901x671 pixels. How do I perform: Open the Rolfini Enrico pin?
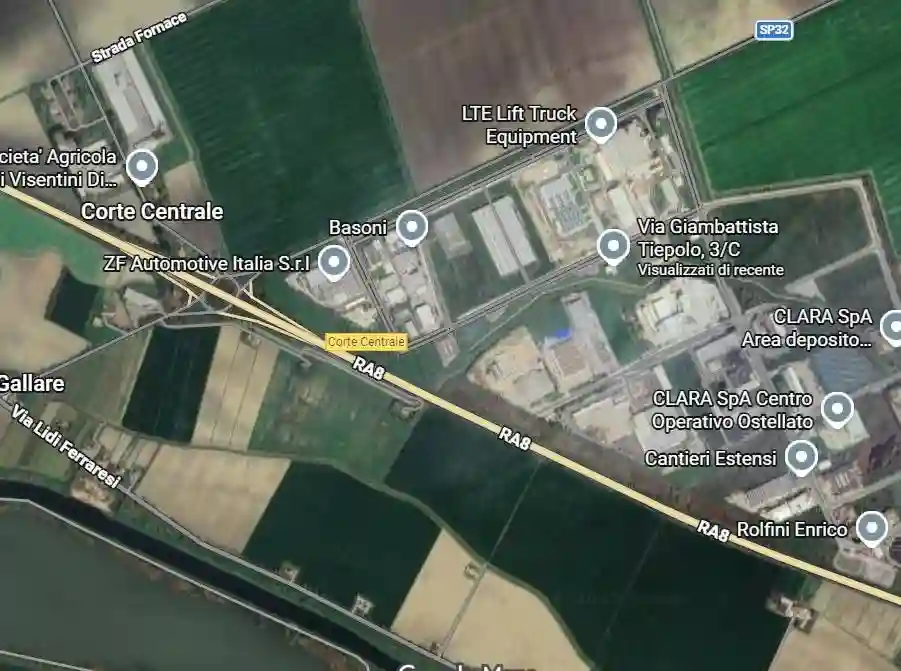click(872, 527)
